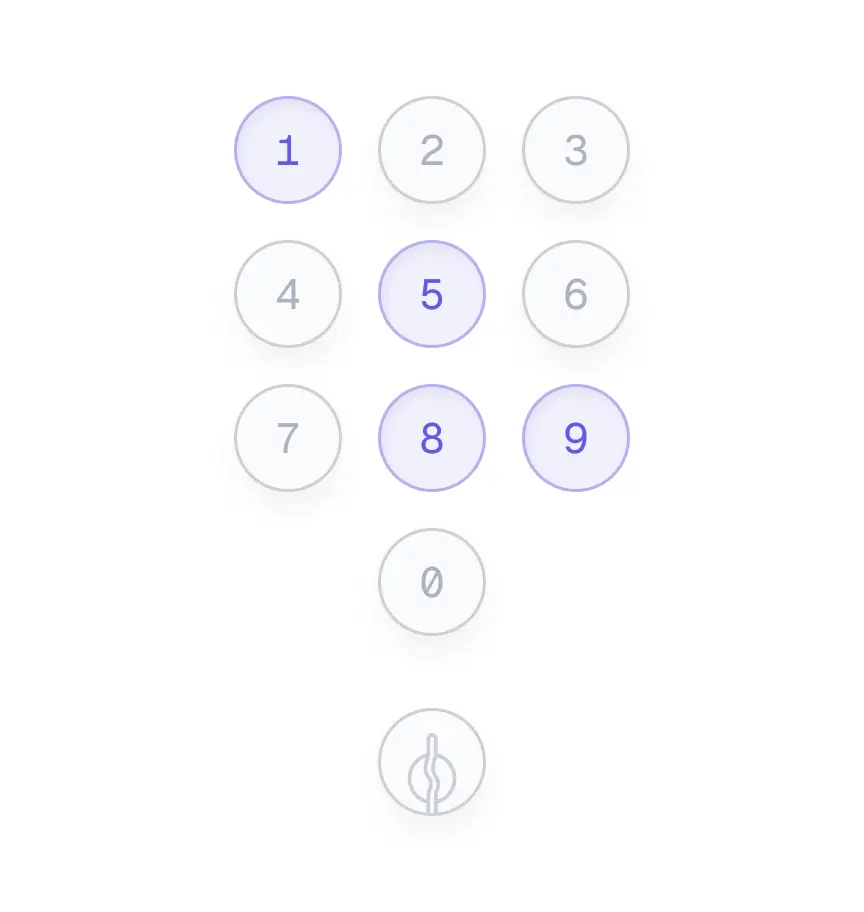Select the 7 key in the third row
The height and width of the screenshot is (912, 864).
(x=288, y=437)
